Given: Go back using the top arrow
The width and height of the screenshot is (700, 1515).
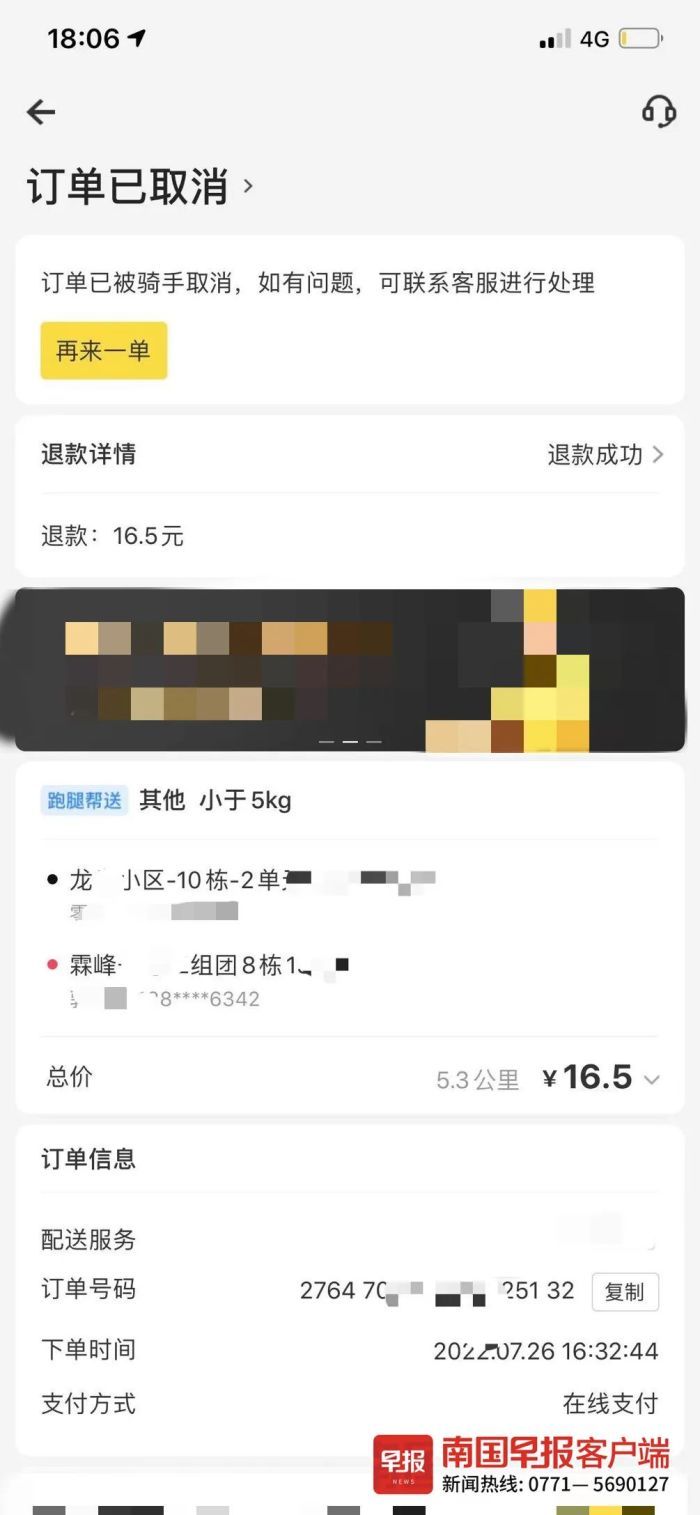Looking at the screenshot, I should click(x=41, y=112).
